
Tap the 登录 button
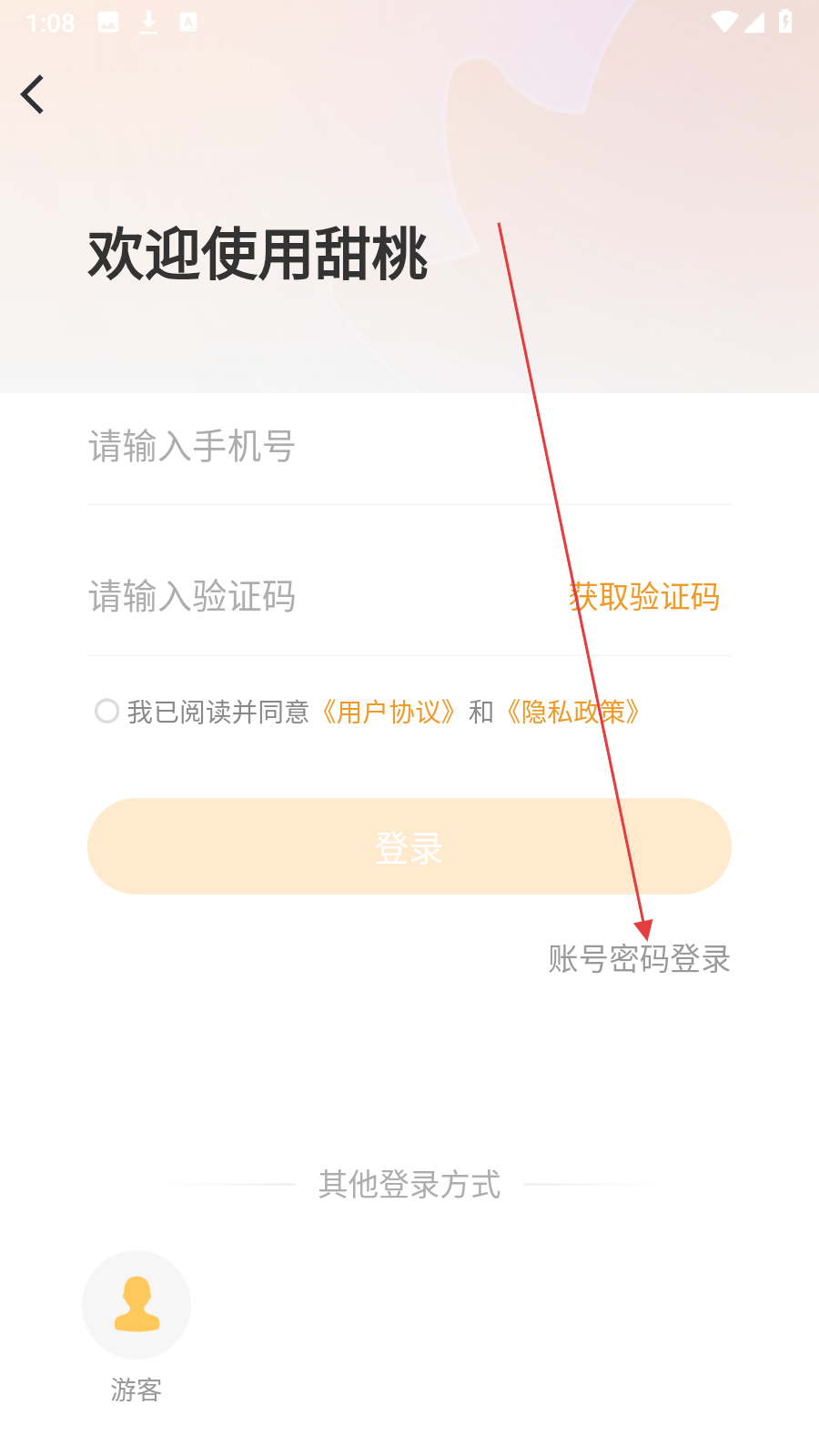[409, 846]
